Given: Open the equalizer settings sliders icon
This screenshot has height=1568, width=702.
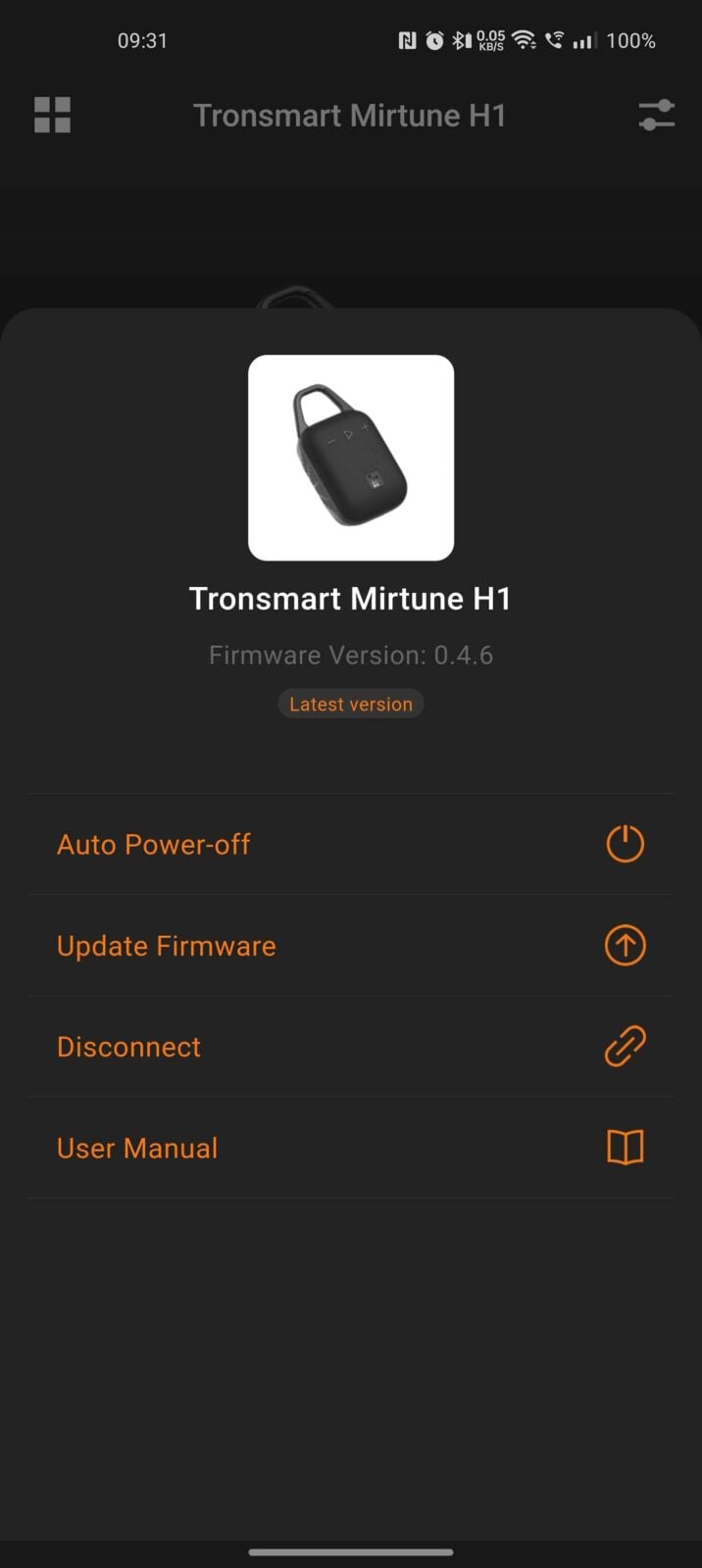Looking at the screenshot, I should point(656,115).
